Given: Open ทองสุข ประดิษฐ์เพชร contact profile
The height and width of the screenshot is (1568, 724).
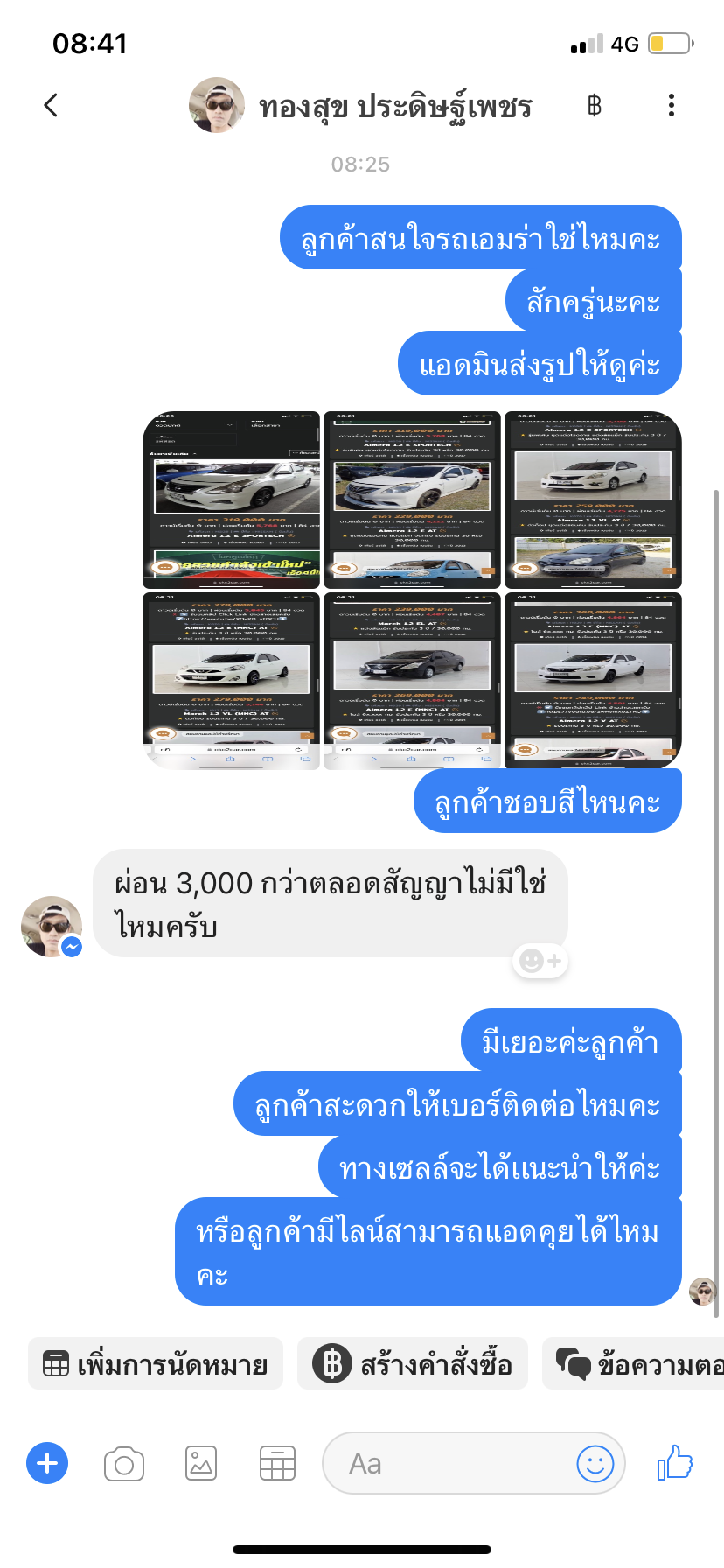Looking at the screenshot, I should [395, 107].
